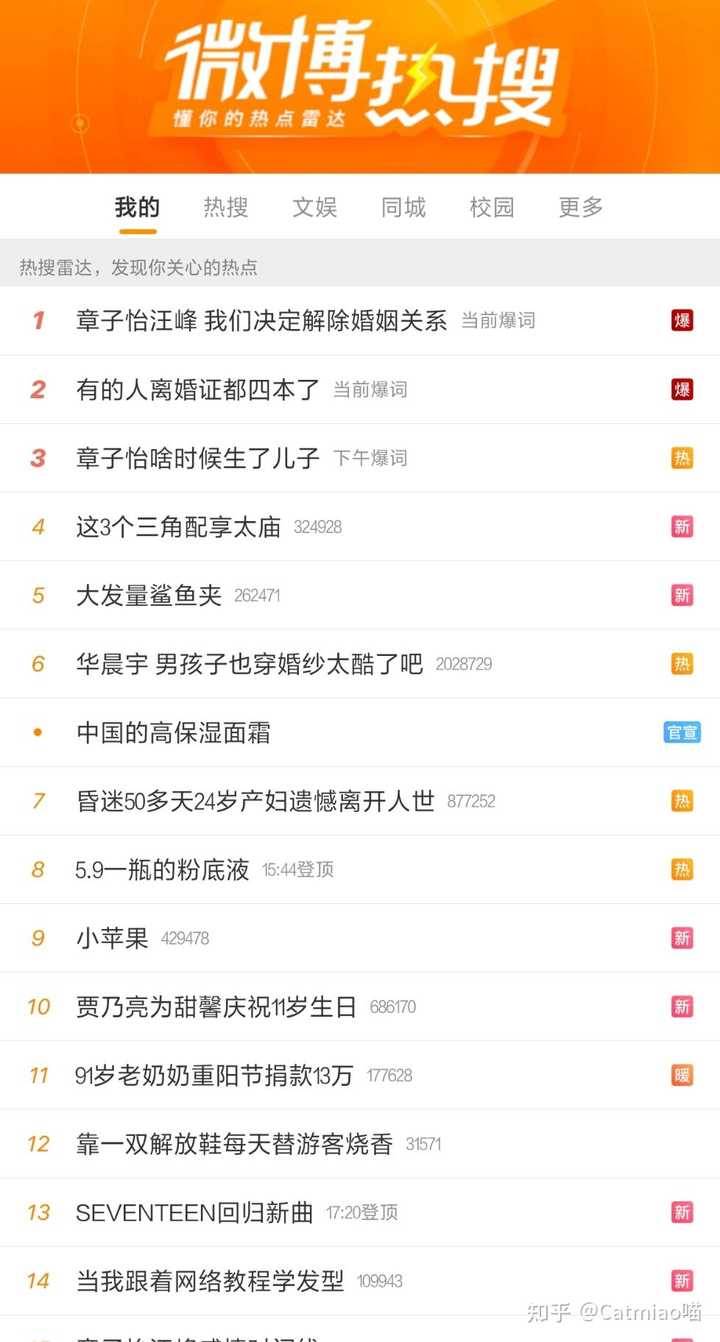Open topic 有的人离婚证都四本了
This screenshot has height=1342, width=720.
coord(198,390)
